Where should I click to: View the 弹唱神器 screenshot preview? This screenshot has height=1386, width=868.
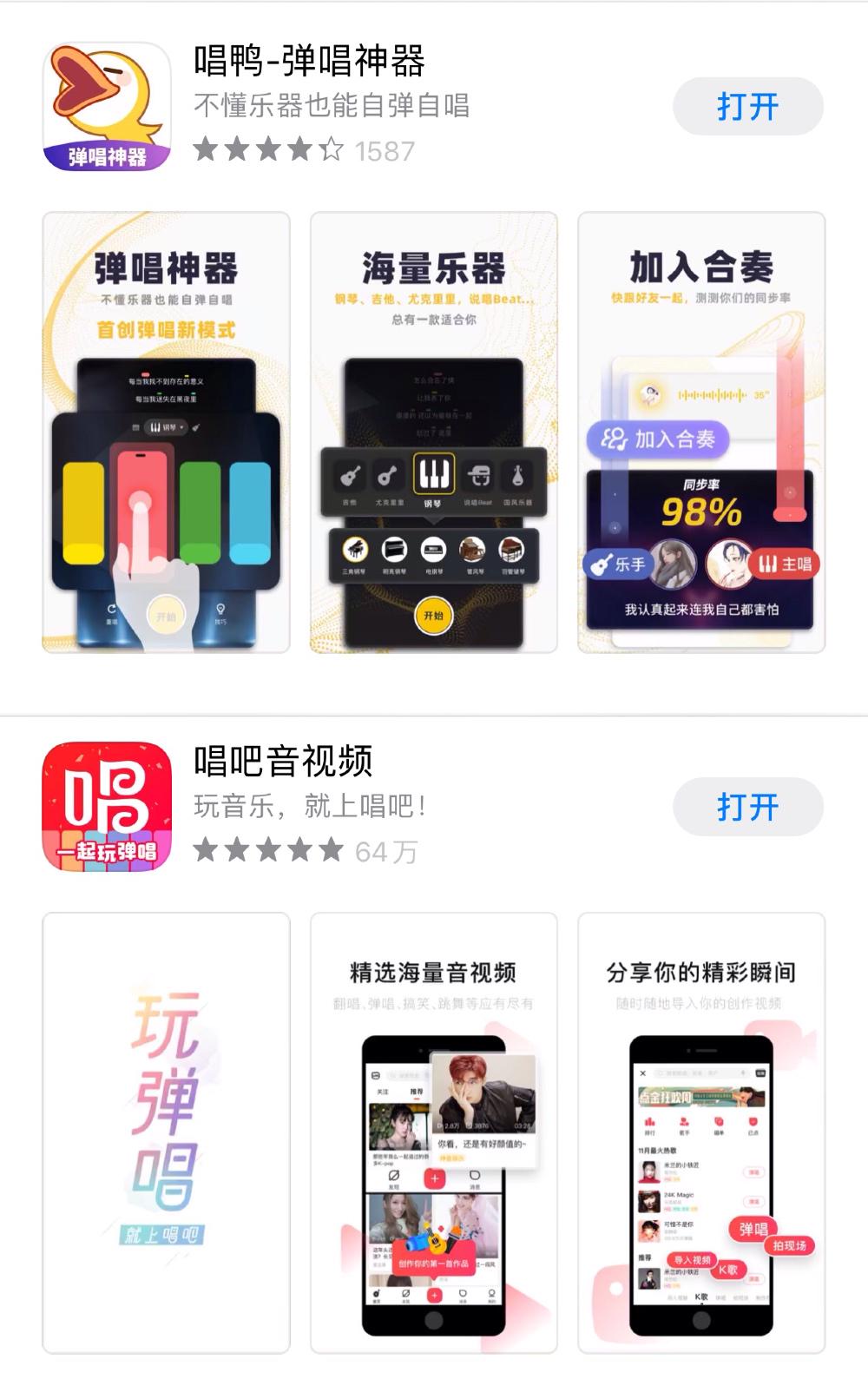click(x=166, y=432)
